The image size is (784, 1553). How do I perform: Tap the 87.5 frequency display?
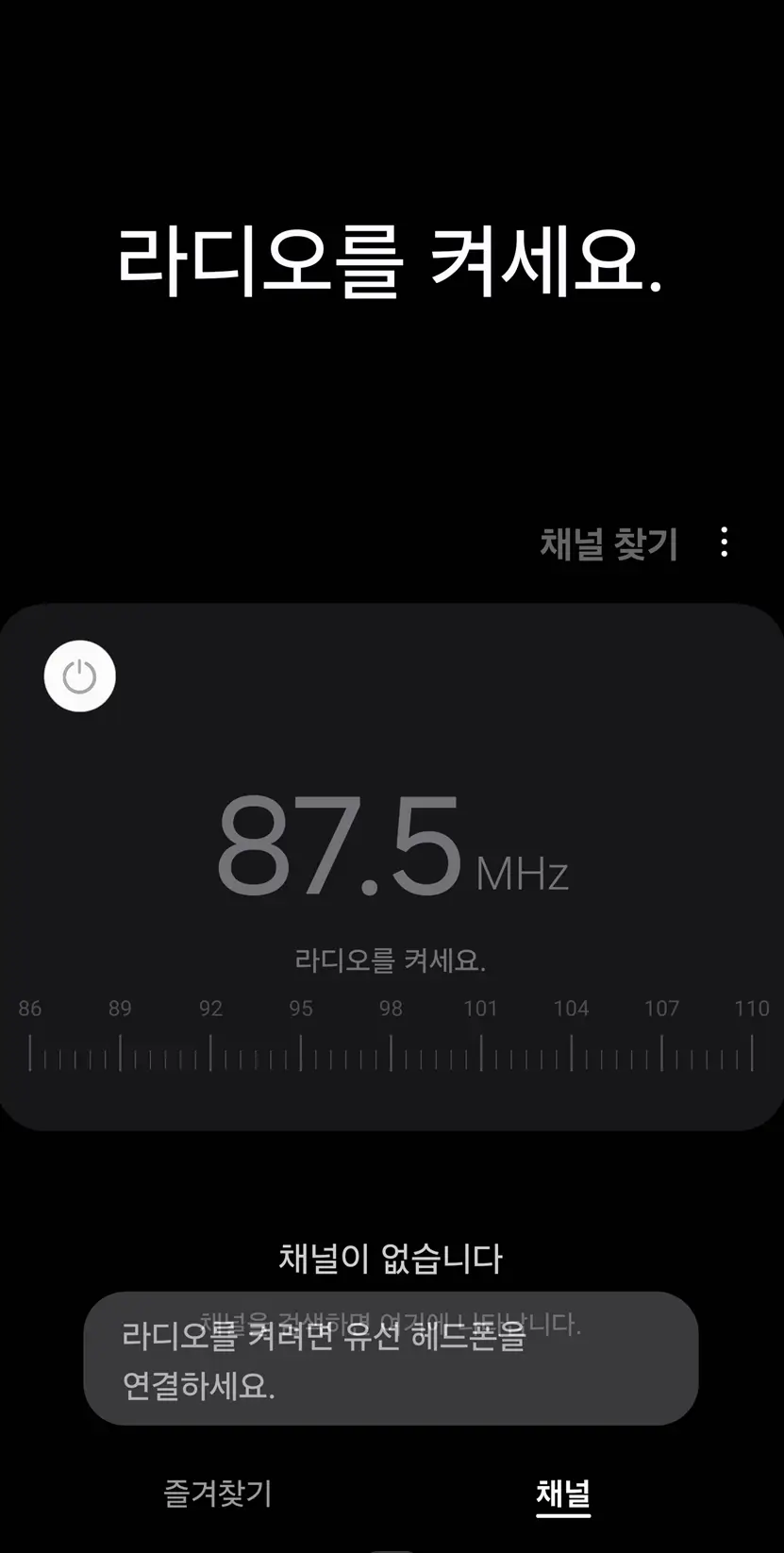point(340,849)
